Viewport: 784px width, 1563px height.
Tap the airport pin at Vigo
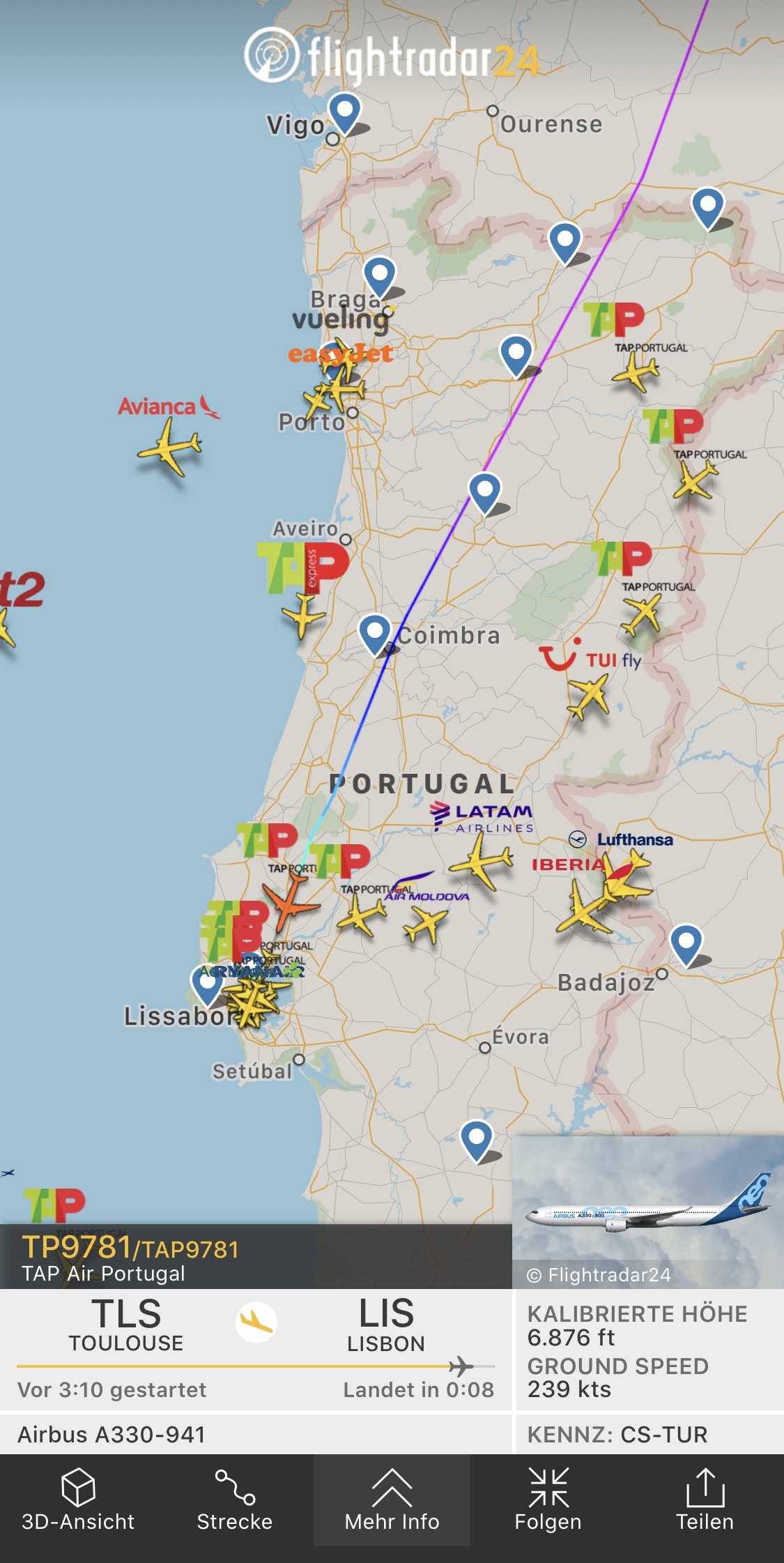pos(345,112)
